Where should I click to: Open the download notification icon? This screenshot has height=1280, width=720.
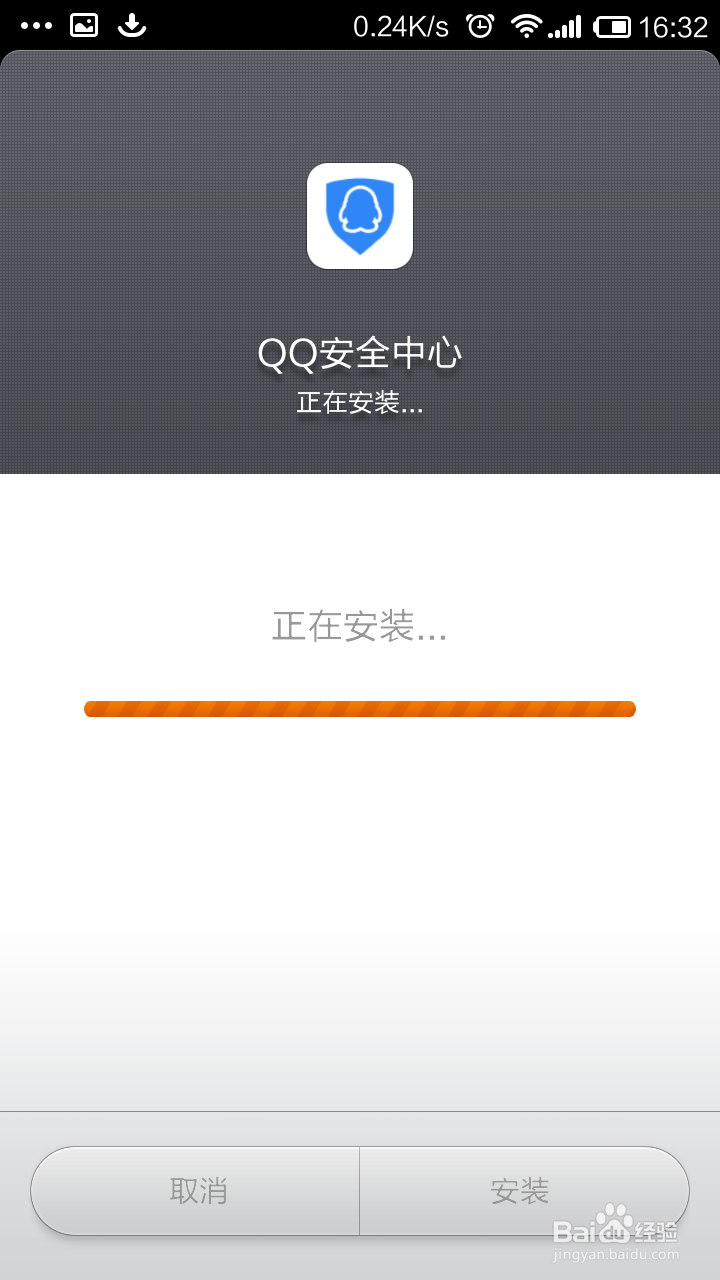pos(131,24)
